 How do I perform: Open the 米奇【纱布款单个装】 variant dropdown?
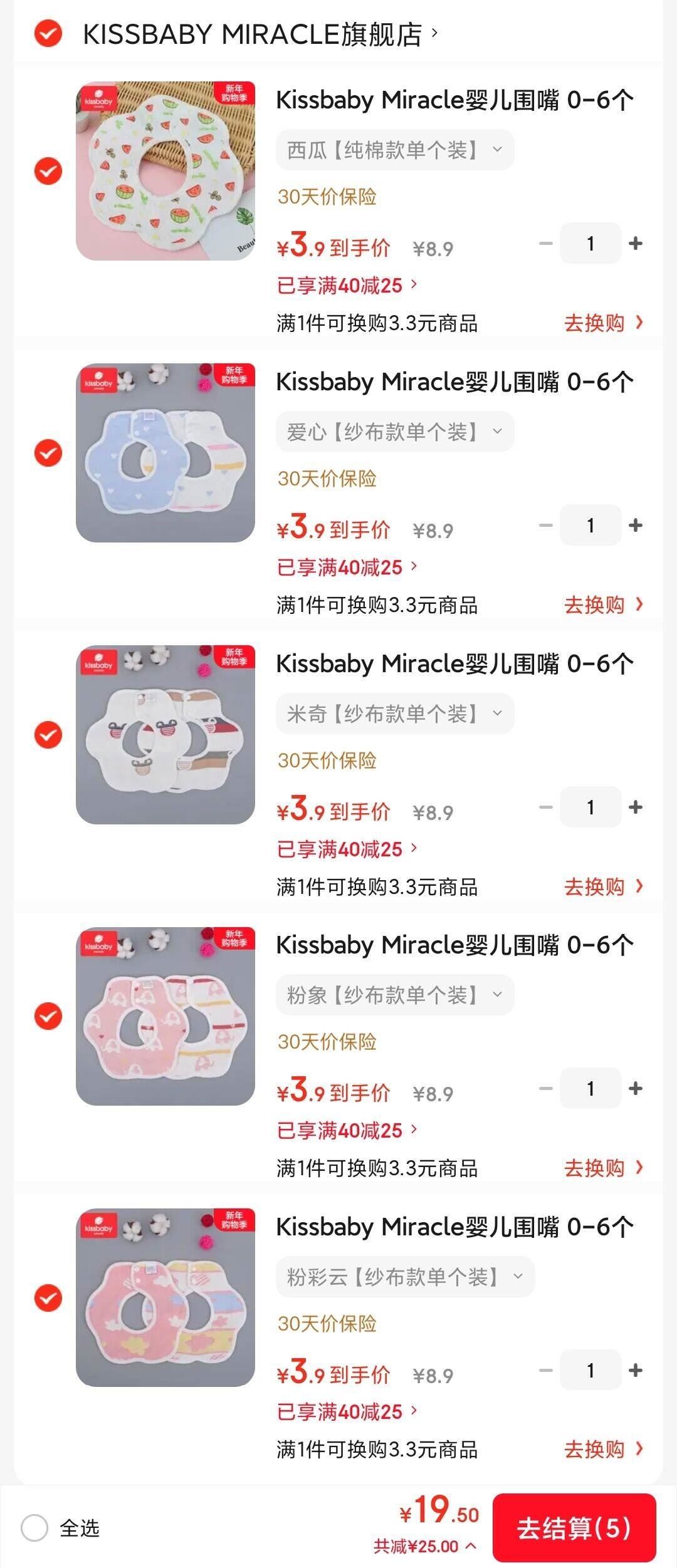tap(395, 713)
